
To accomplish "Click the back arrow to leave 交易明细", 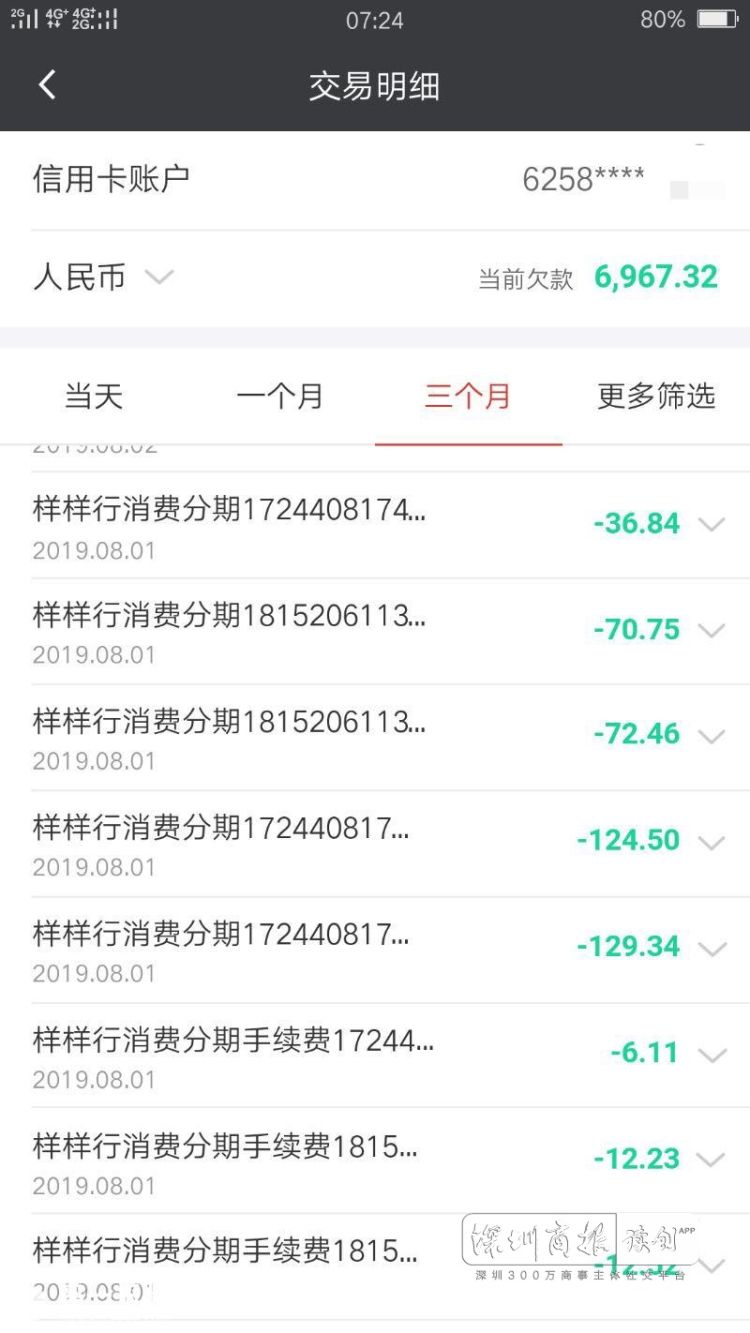I will [47, 85].
